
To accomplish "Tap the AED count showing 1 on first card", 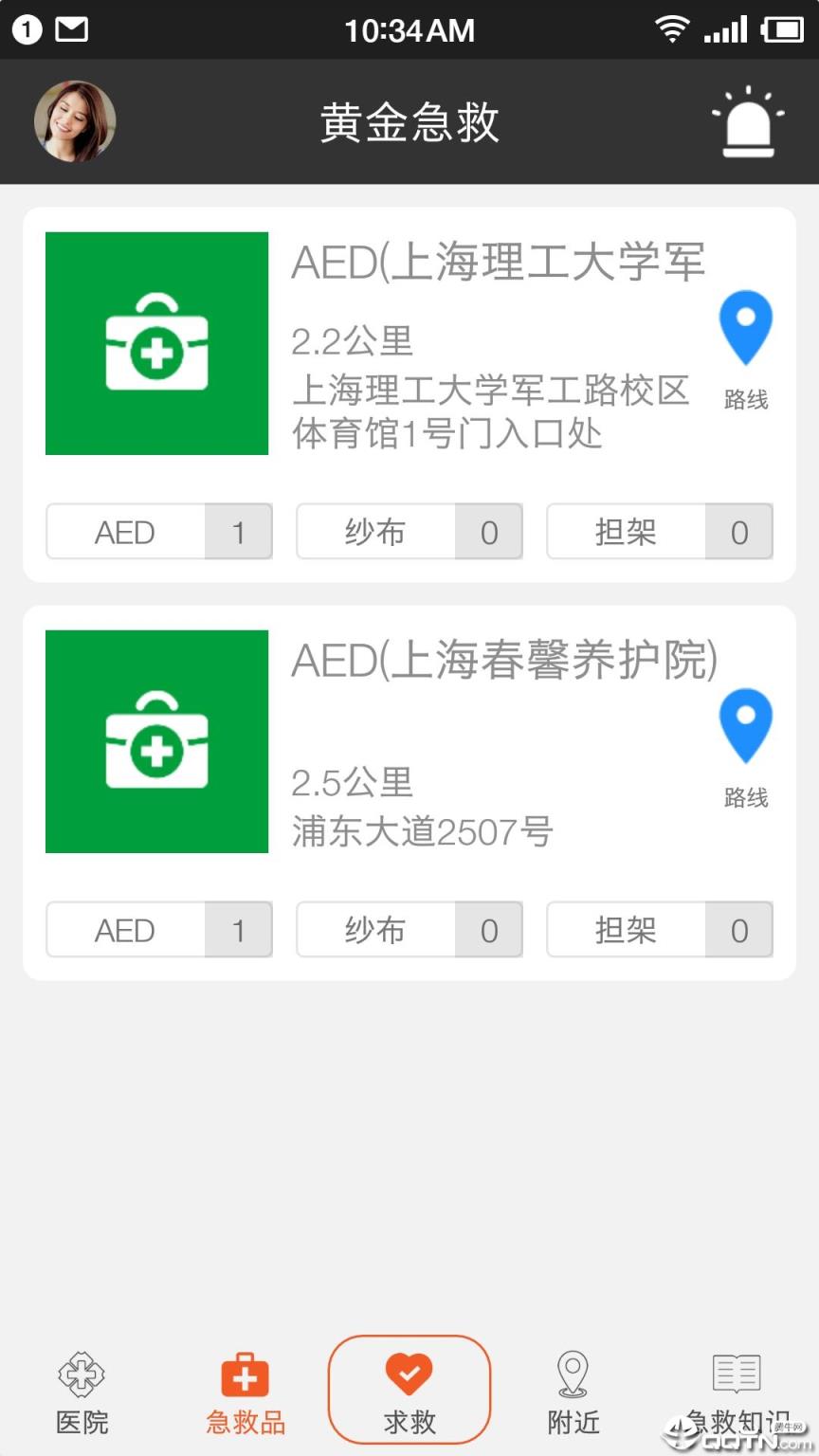I will point(239,532).
